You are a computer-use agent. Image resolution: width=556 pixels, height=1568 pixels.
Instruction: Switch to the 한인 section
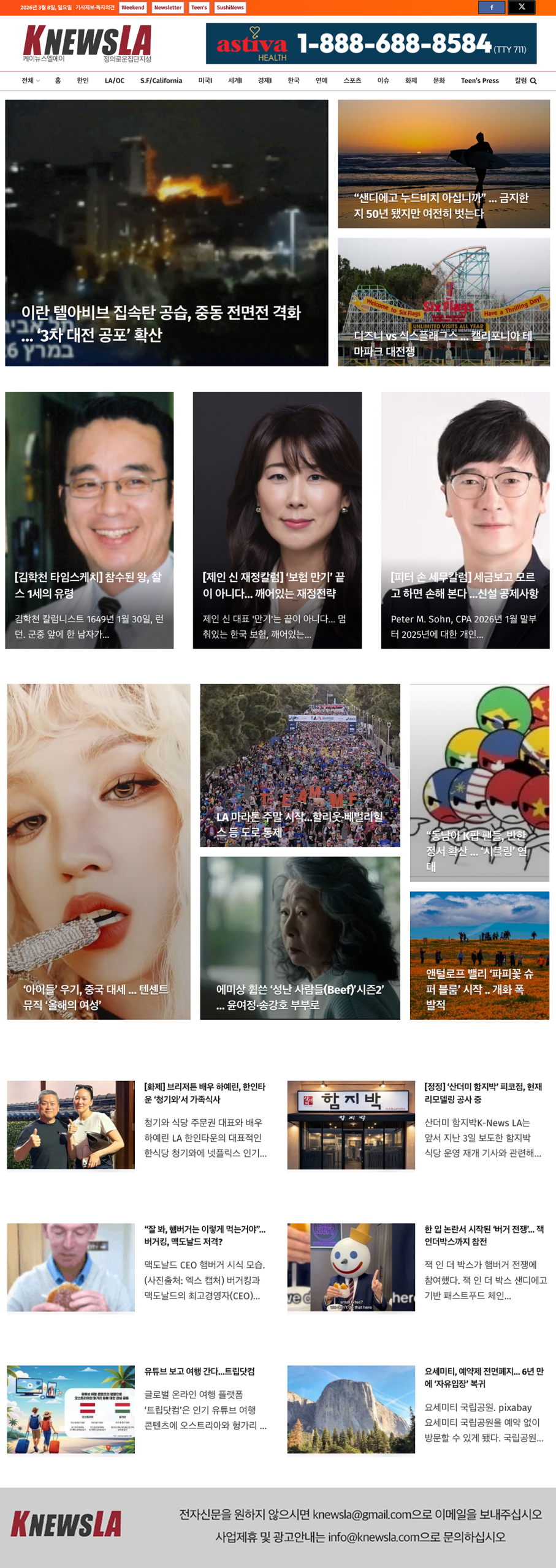click(x=83, y=81)
